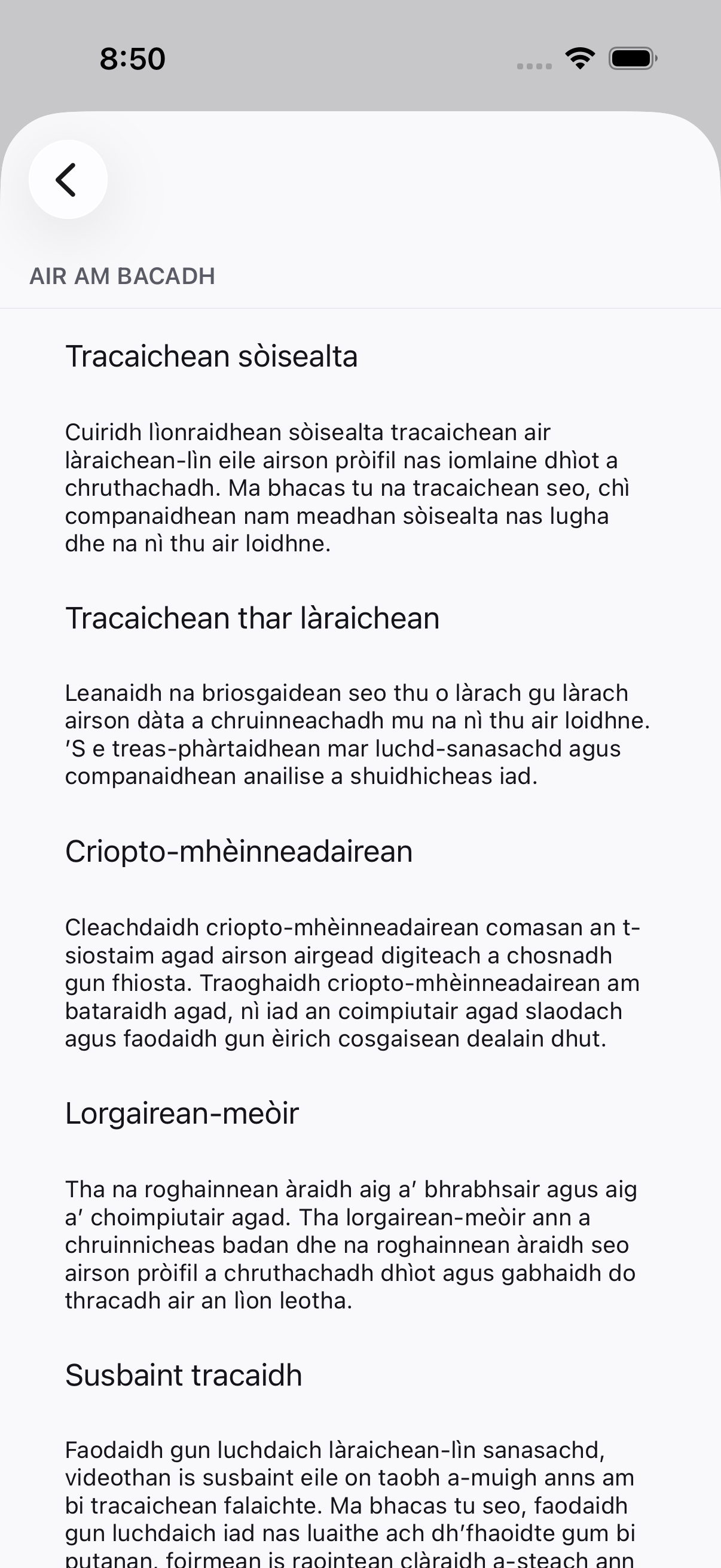Go back using the arrow button
Screen dimensions: 721x1568
(68, 179)
